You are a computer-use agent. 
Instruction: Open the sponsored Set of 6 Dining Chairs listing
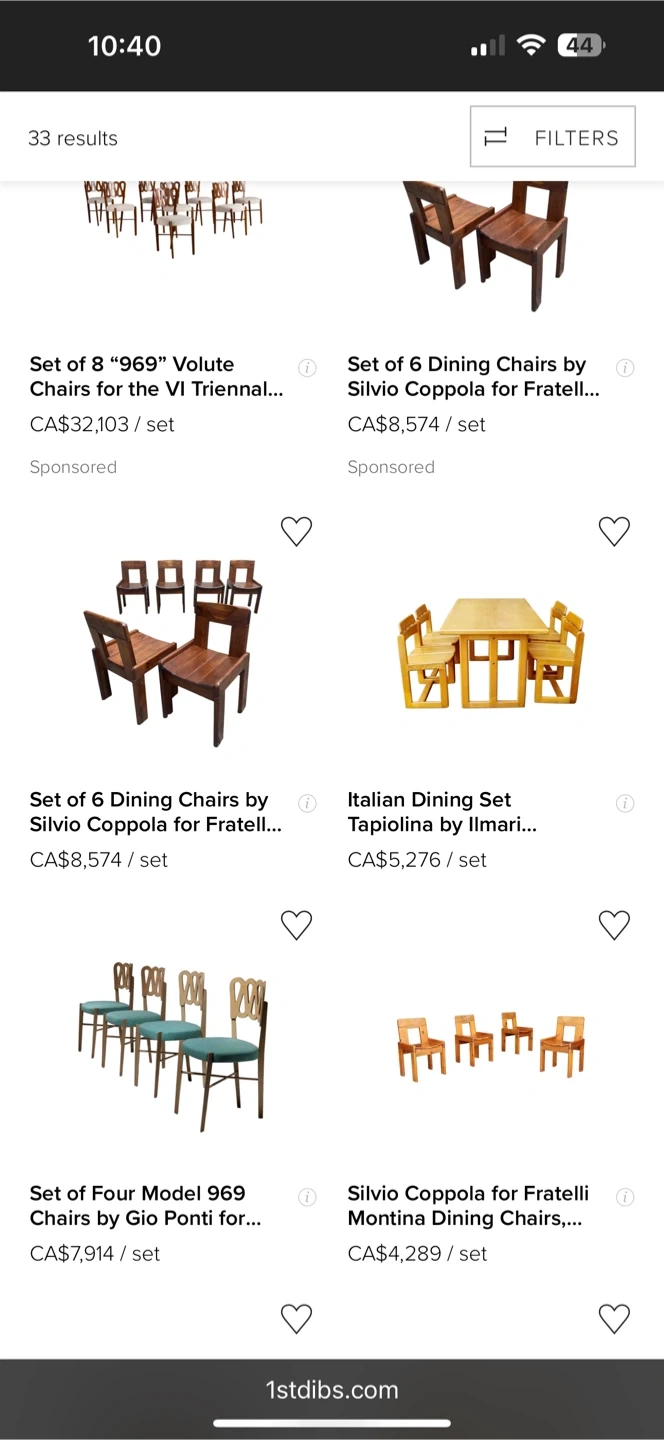pyautogui.click(x=473, y=377)
